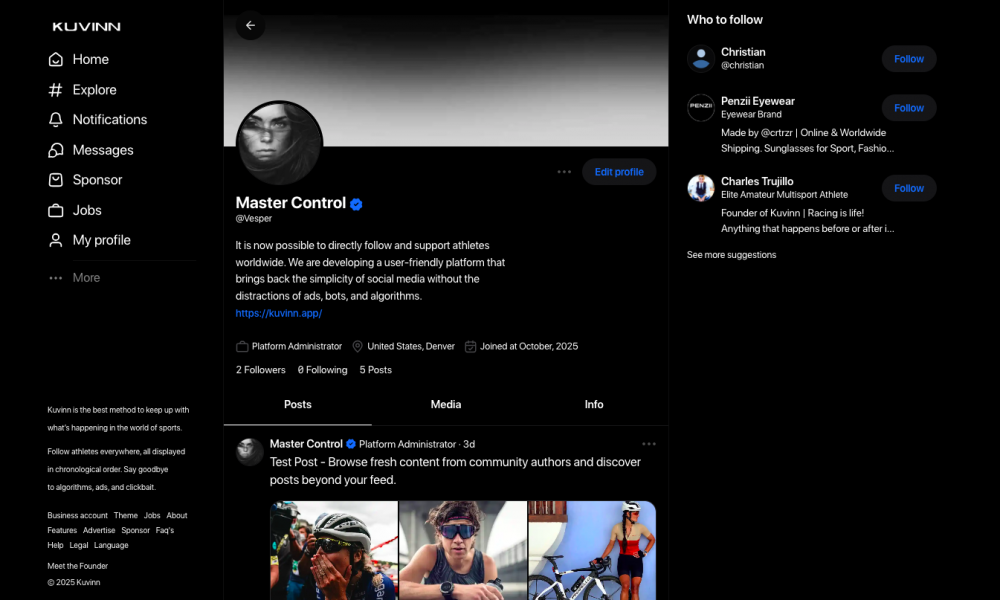Follow Charles Trujillo
Viewport: 1000px width, 600px height.
(x=908, y=188)
